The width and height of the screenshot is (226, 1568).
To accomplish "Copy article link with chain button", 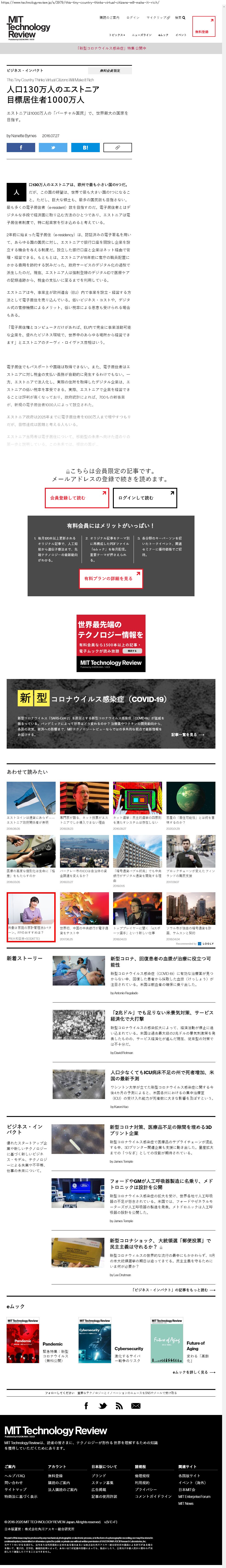I will pyautogui.click(x=117, y=147).
